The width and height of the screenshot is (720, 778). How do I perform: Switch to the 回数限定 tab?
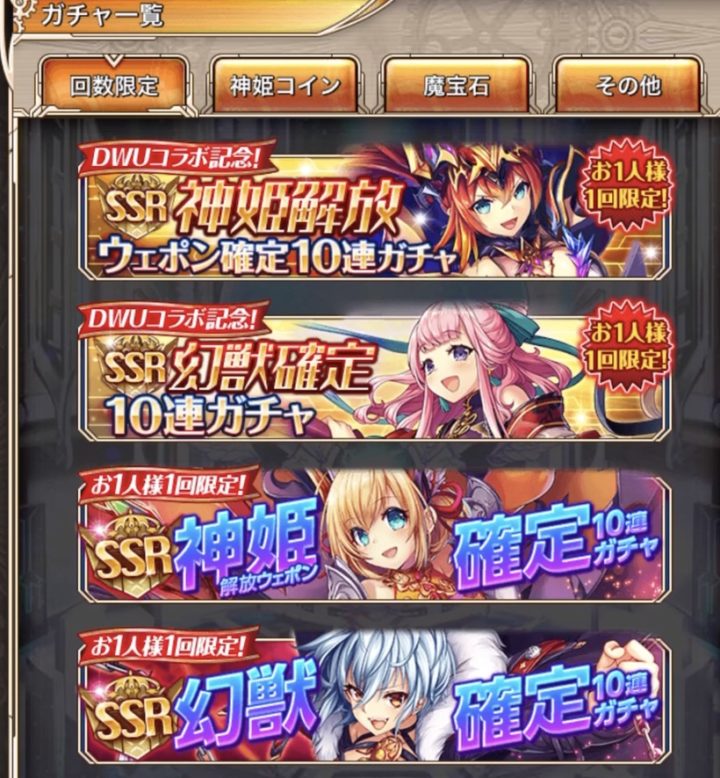point(114,86)
